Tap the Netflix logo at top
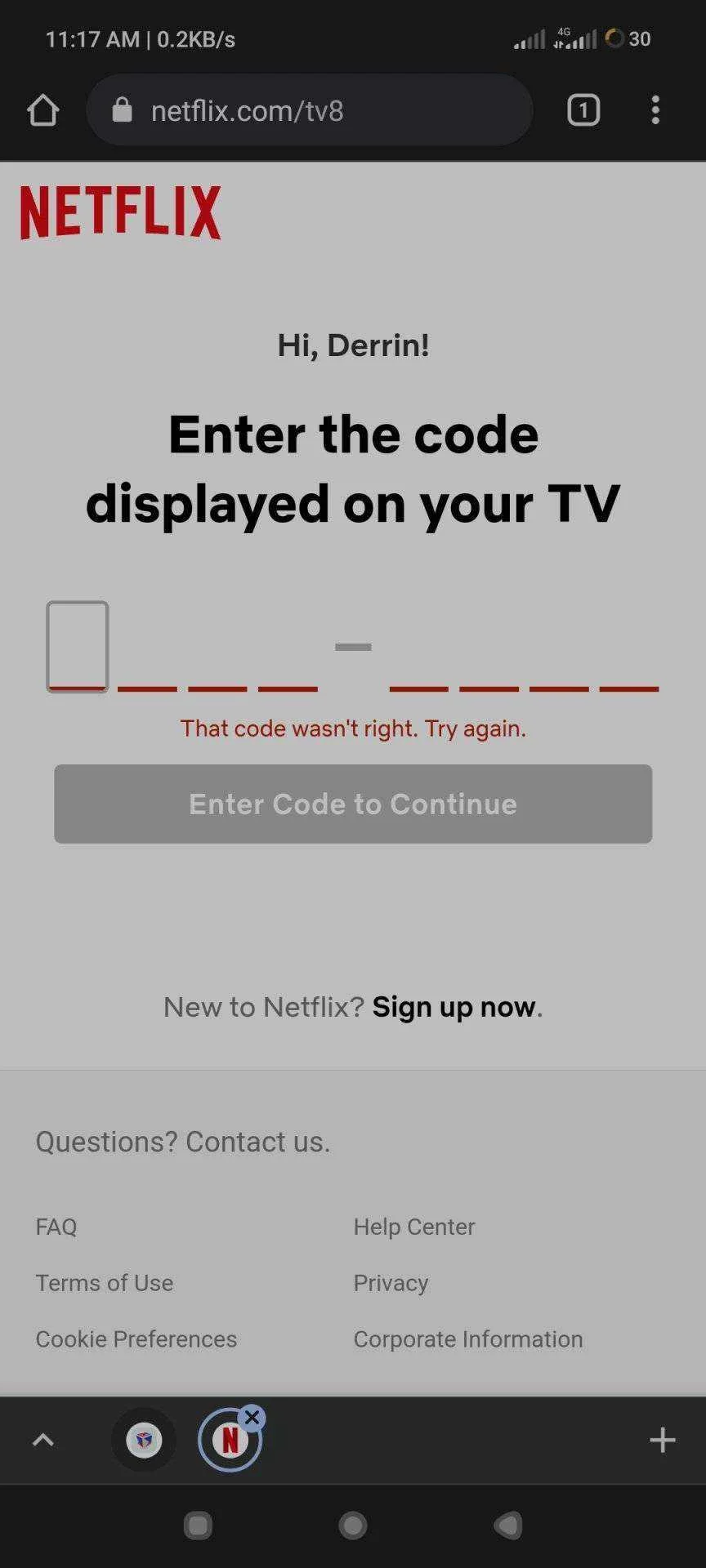Viewport: 706px width, 1568px height. 121,213
